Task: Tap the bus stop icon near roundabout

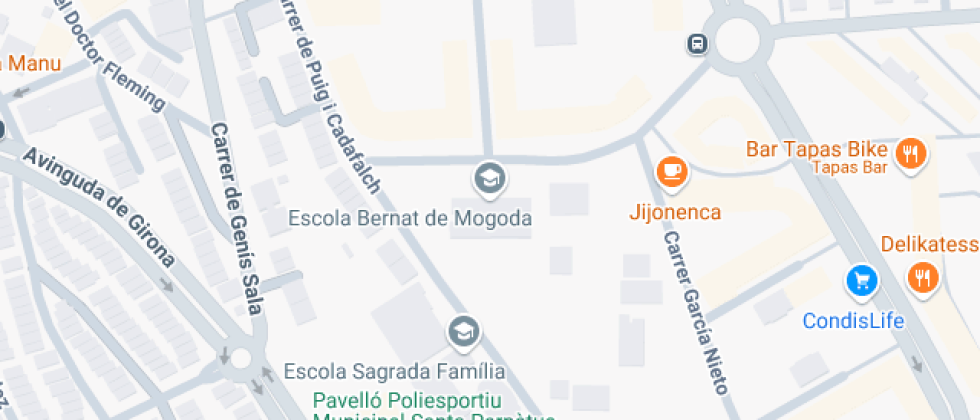Action: [x=698, y=44]
